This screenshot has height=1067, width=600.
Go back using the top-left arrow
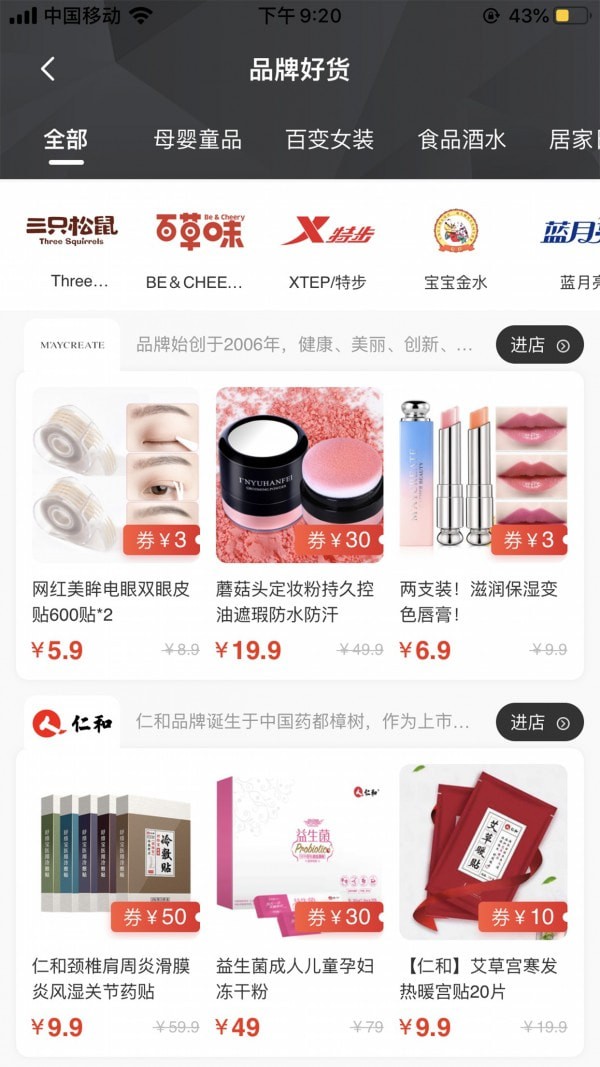pyautogui.click(x=47, y=69)
